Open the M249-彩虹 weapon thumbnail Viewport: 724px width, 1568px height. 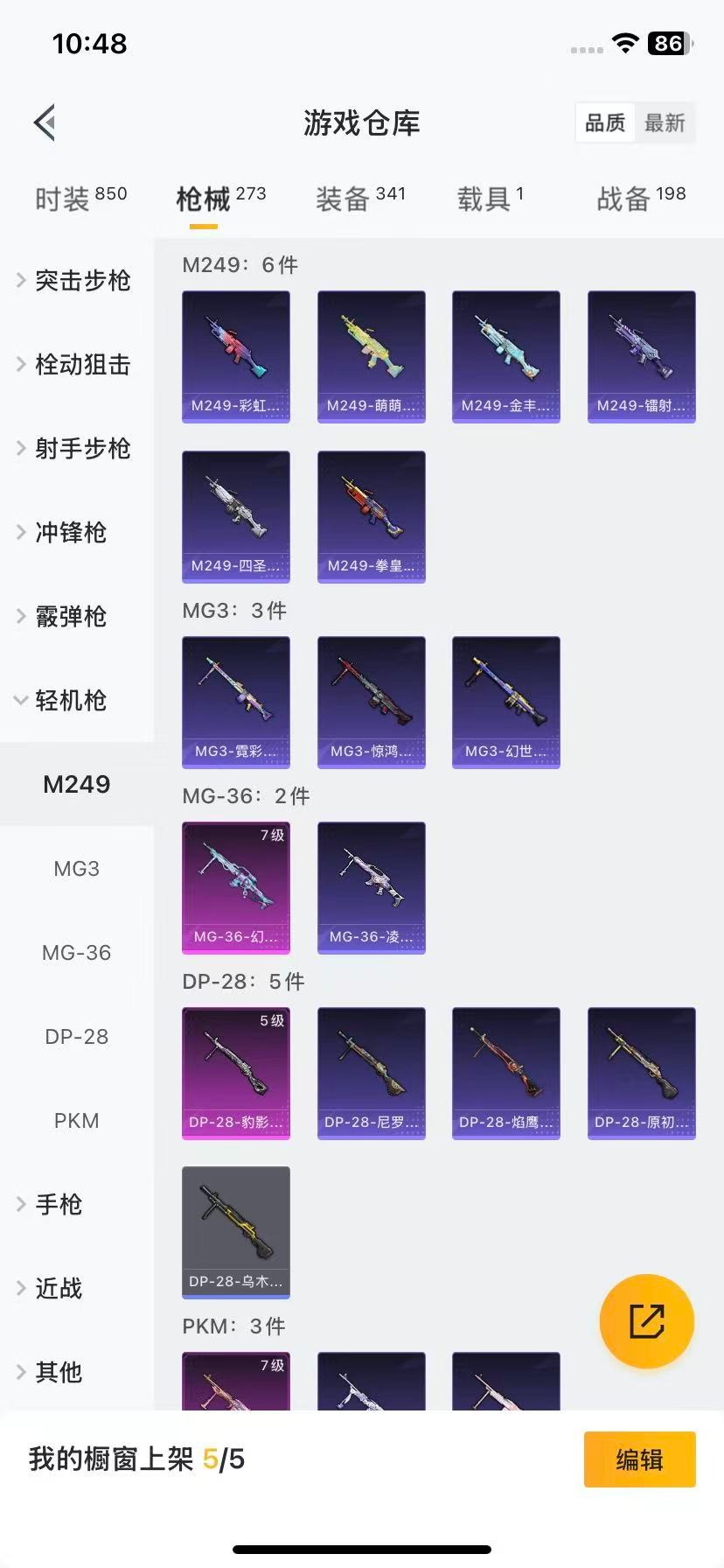coord(235,356)
